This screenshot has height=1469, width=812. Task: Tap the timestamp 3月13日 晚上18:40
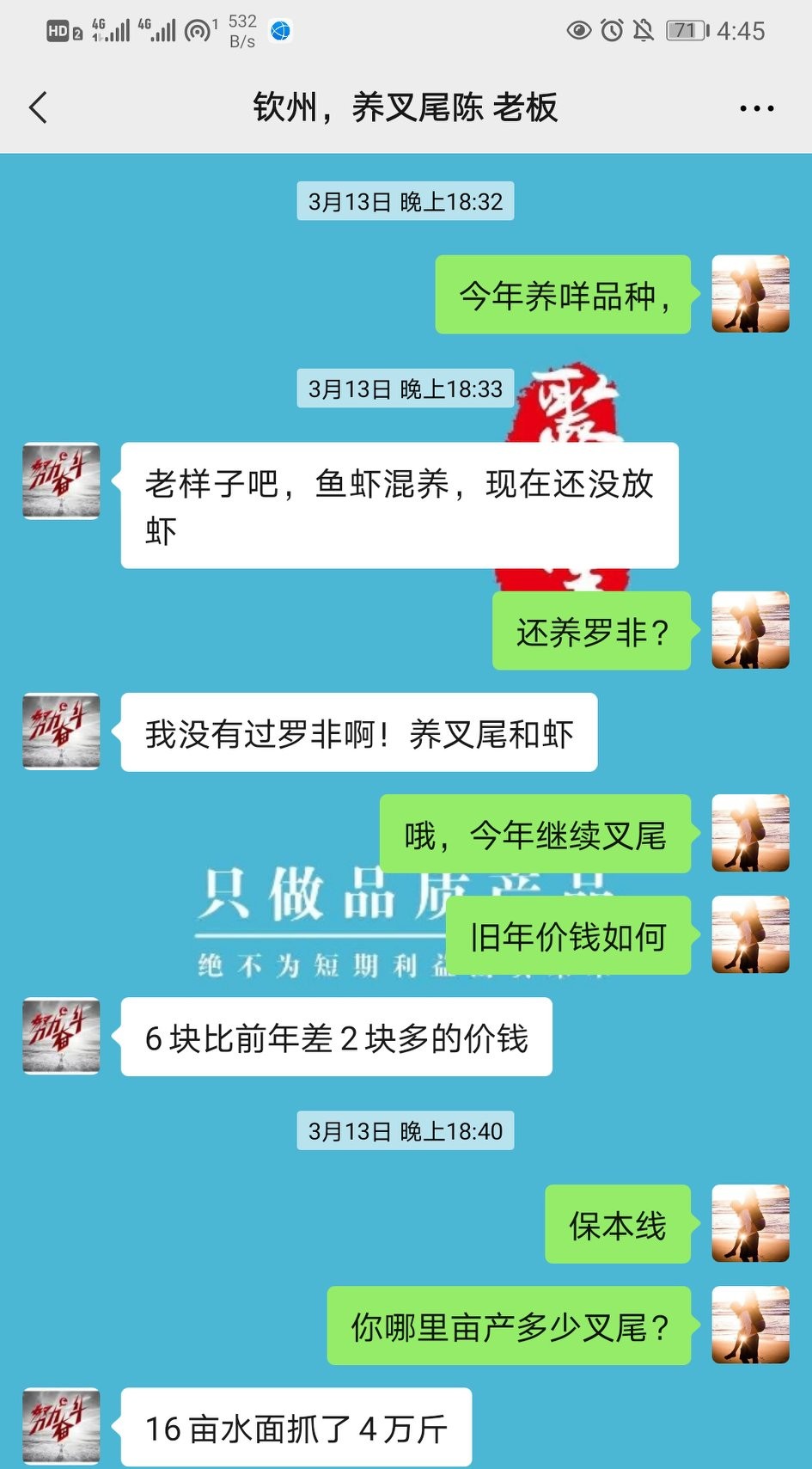(x=406, y=1132)
